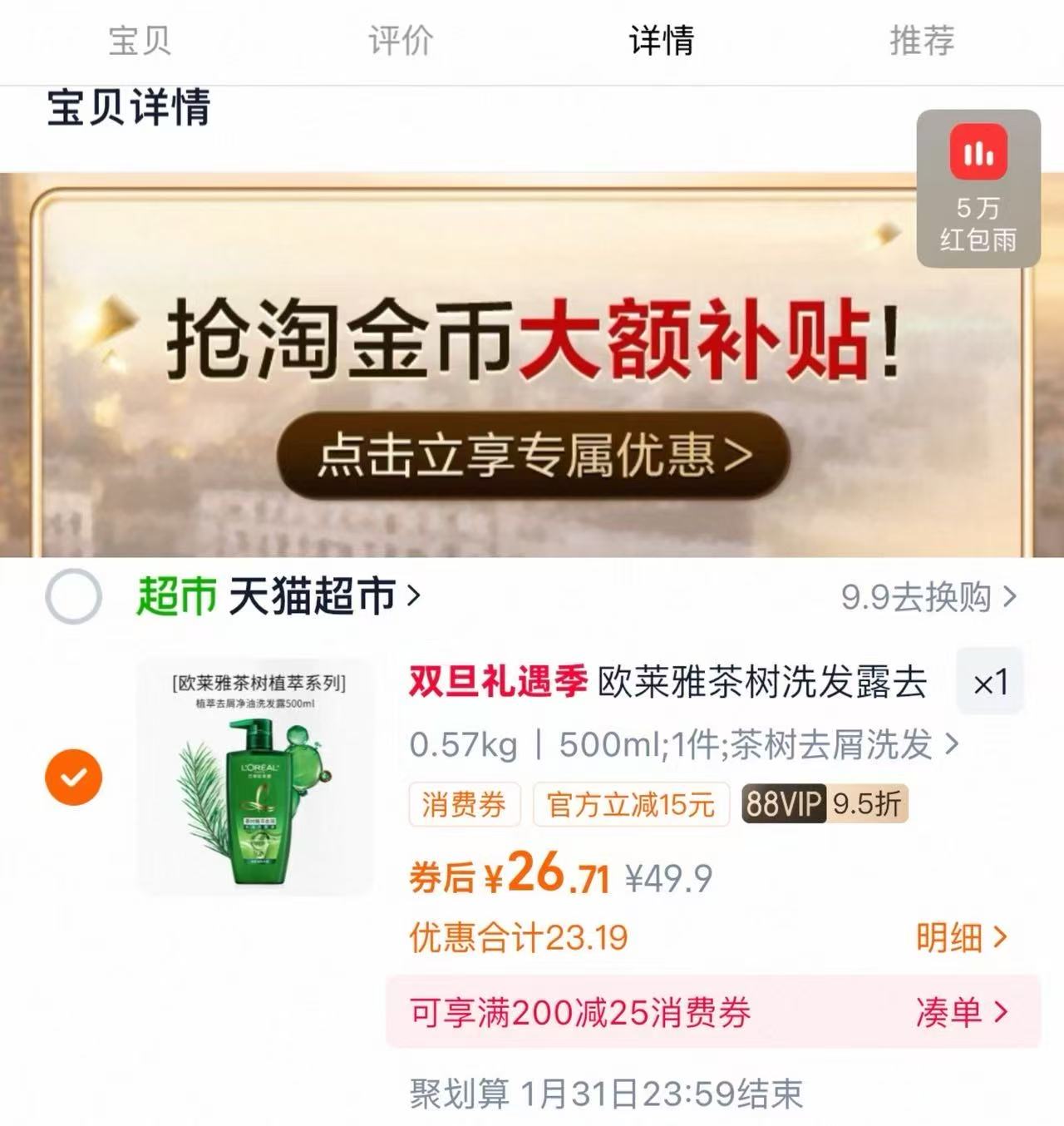This screenshot has width=1064, height=1126.
Task: Toggle selection of the shampoo product row
Action: (x=73, y=777)
